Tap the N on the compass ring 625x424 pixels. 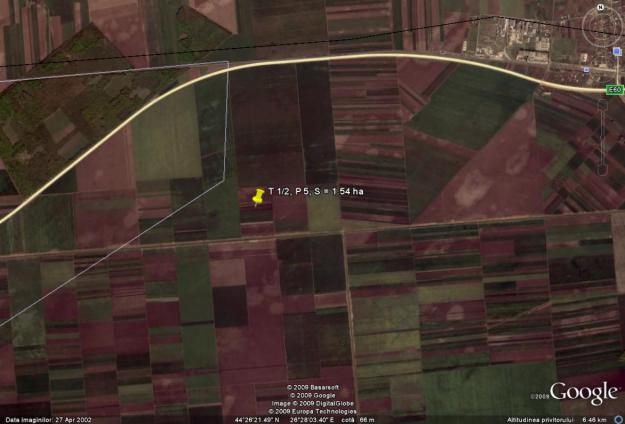point(599,8)
